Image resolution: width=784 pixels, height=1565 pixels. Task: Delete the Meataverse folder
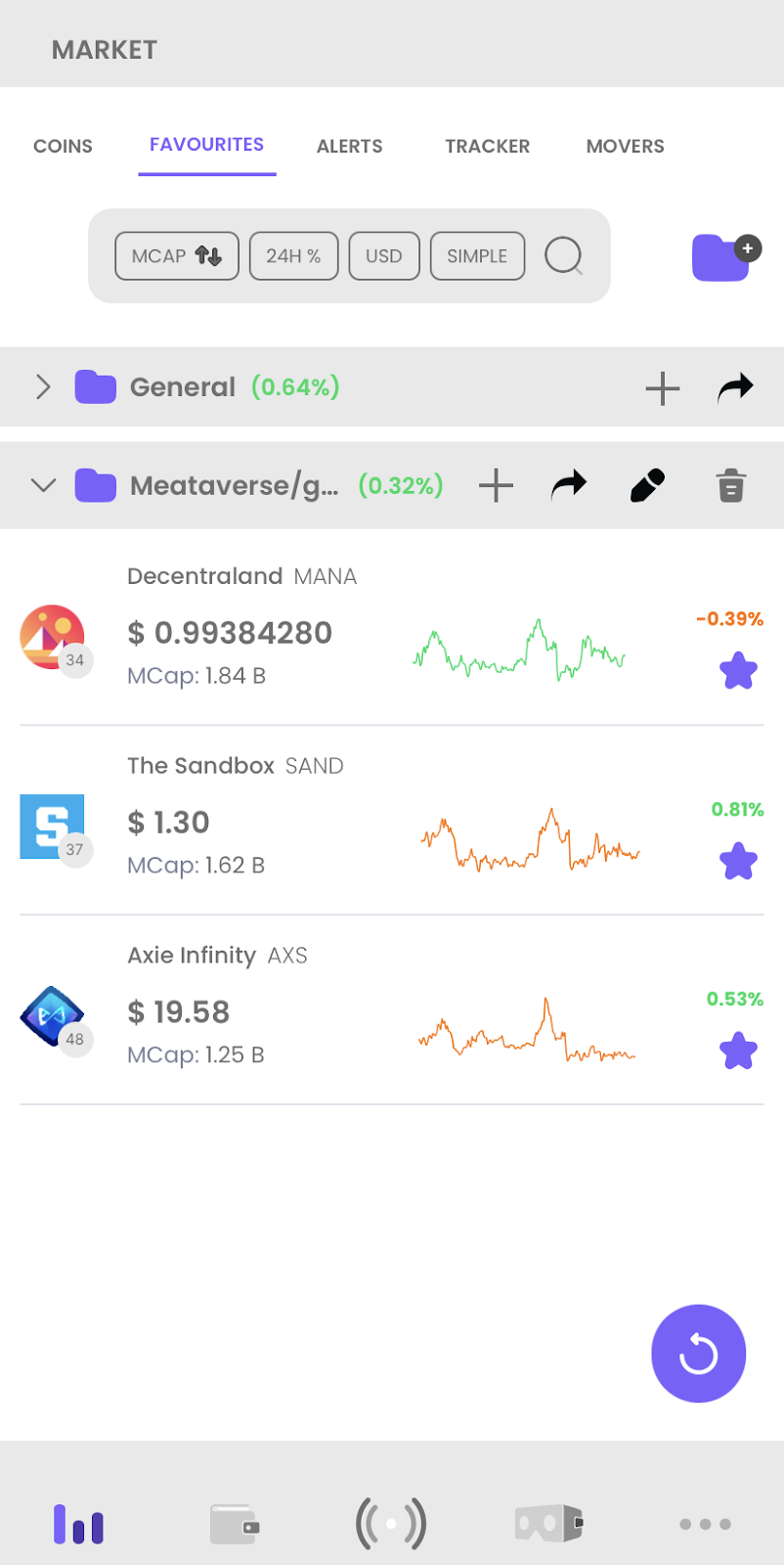730,485
